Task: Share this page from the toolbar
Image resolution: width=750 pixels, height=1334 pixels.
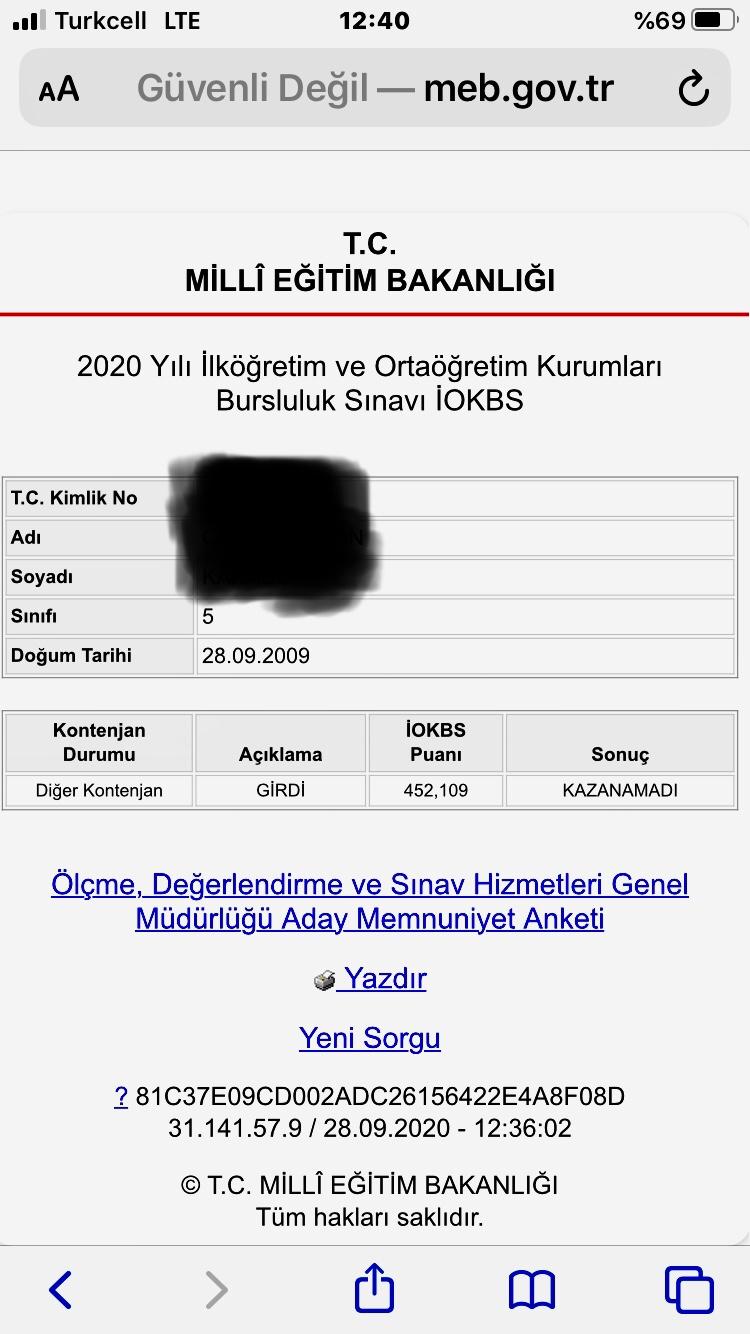Action: click(375, 1287)
